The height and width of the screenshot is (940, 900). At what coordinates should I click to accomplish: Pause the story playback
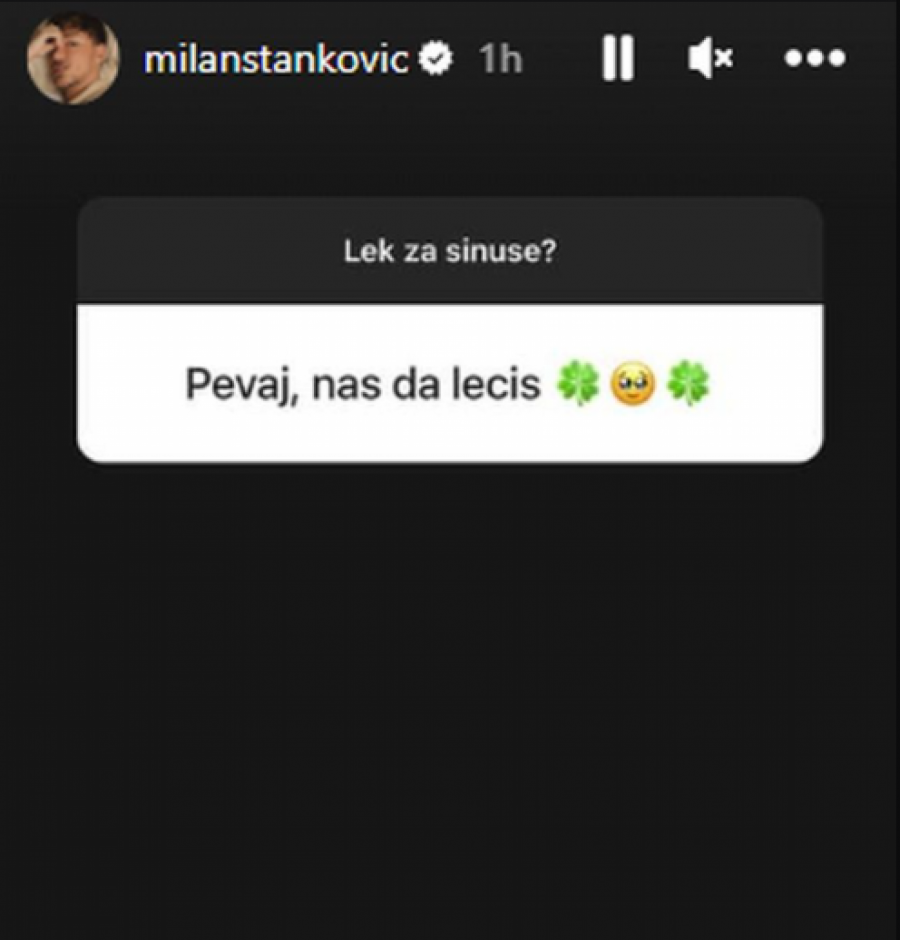pos(617,60)
